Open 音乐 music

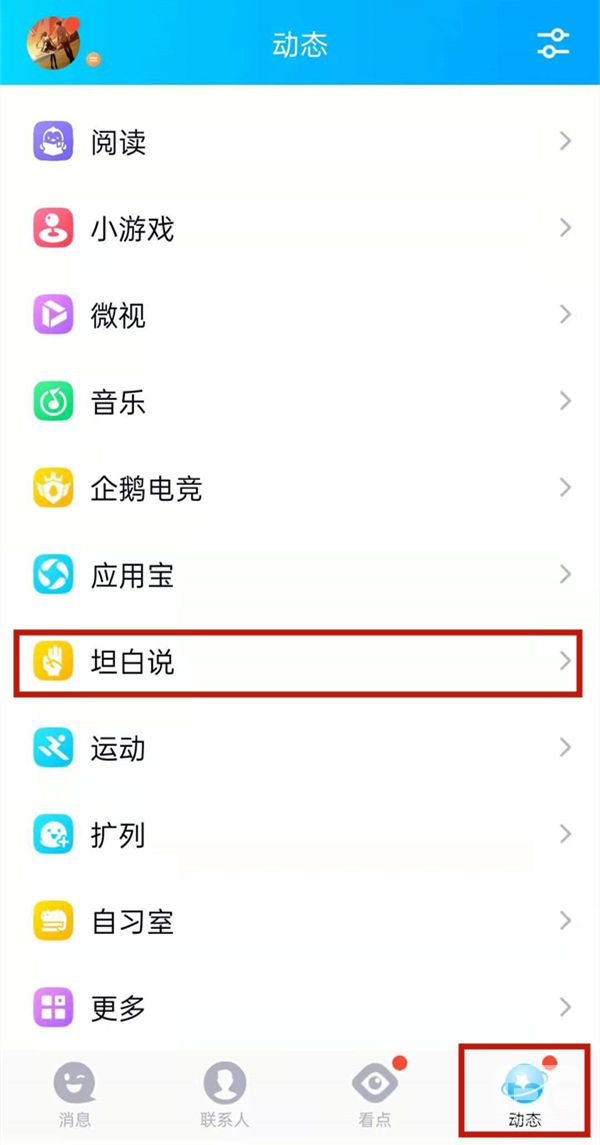[300, 402]
